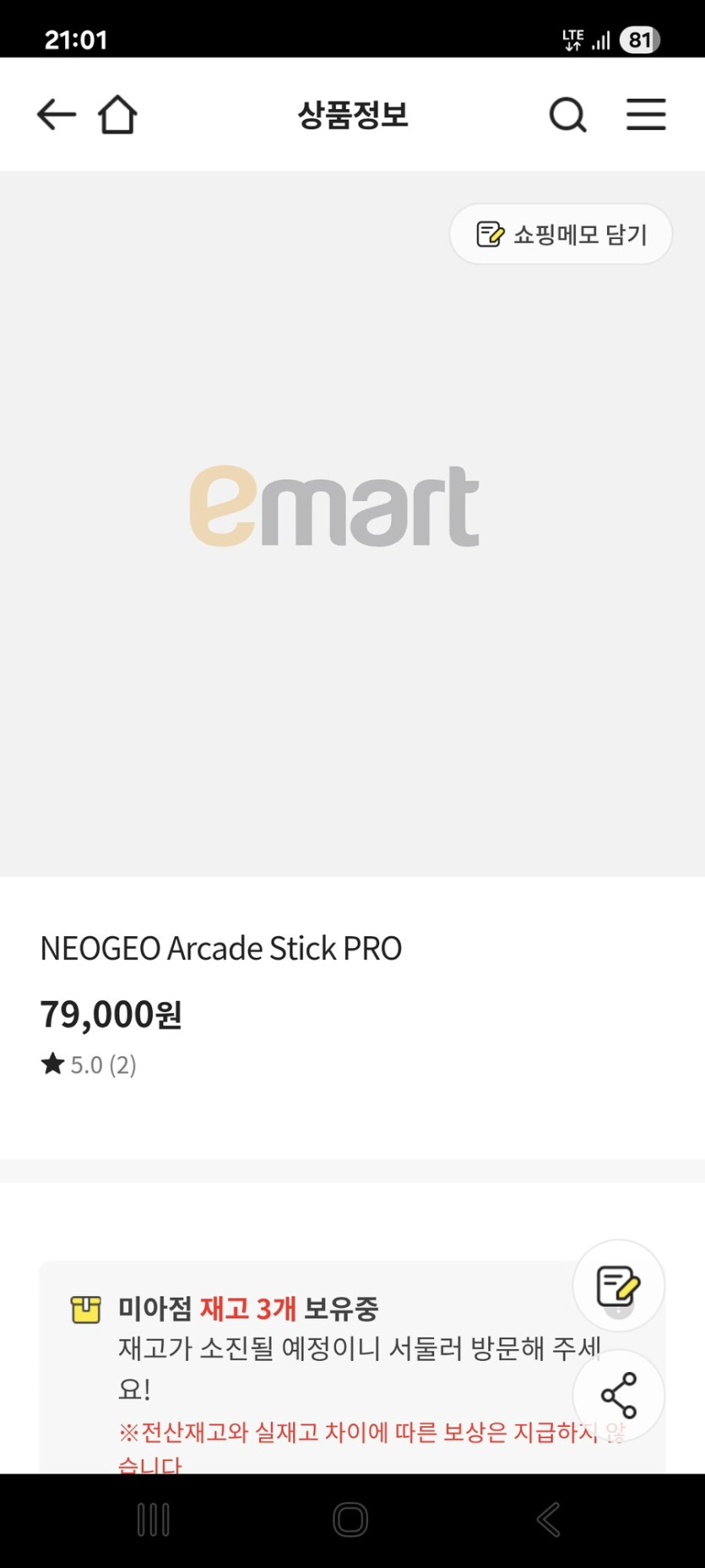
Task: Tap the share icon
Action: tap(618, 1396)
